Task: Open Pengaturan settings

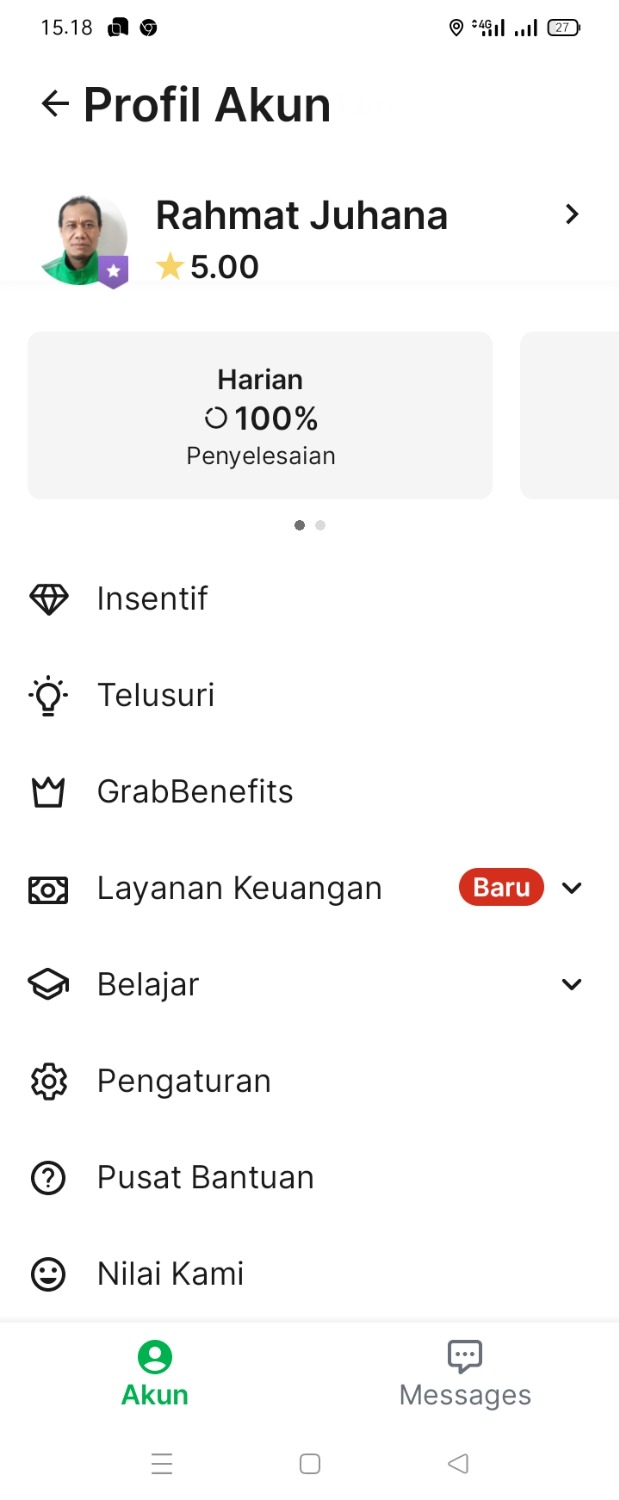Action: (x=183, y=1081)
